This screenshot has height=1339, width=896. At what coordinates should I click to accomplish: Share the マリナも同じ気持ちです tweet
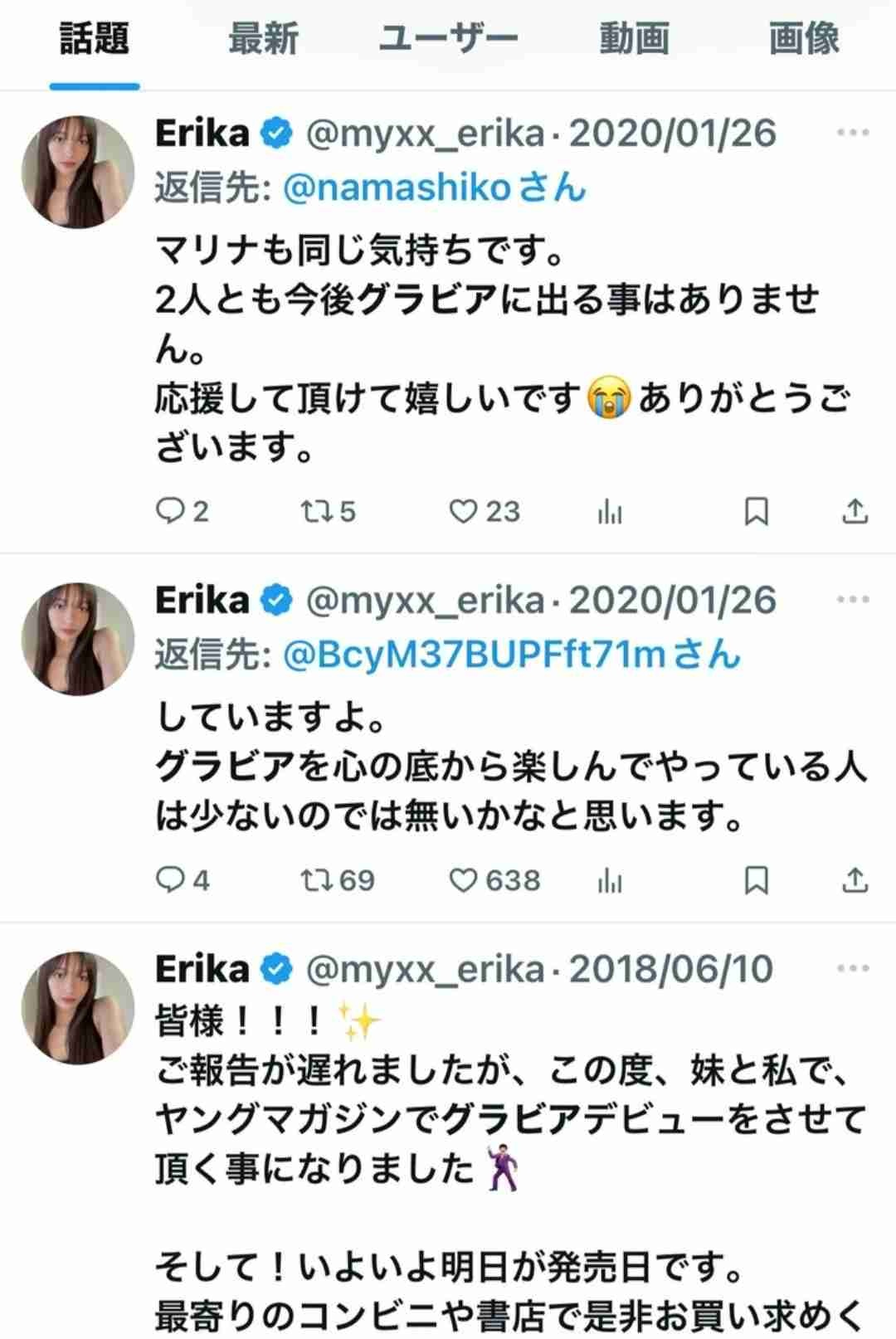pos(855,512)
